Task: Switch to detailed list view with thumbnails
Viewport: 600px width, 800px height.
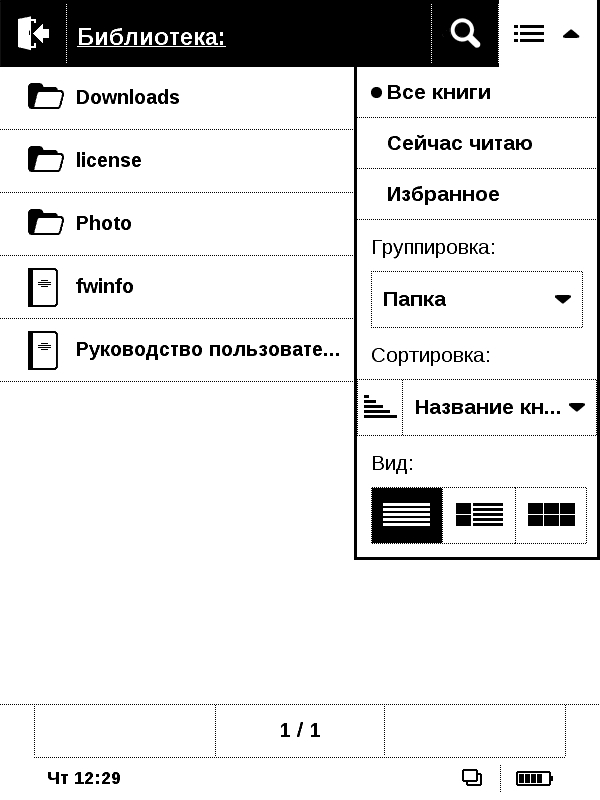Action: [479, 515]
